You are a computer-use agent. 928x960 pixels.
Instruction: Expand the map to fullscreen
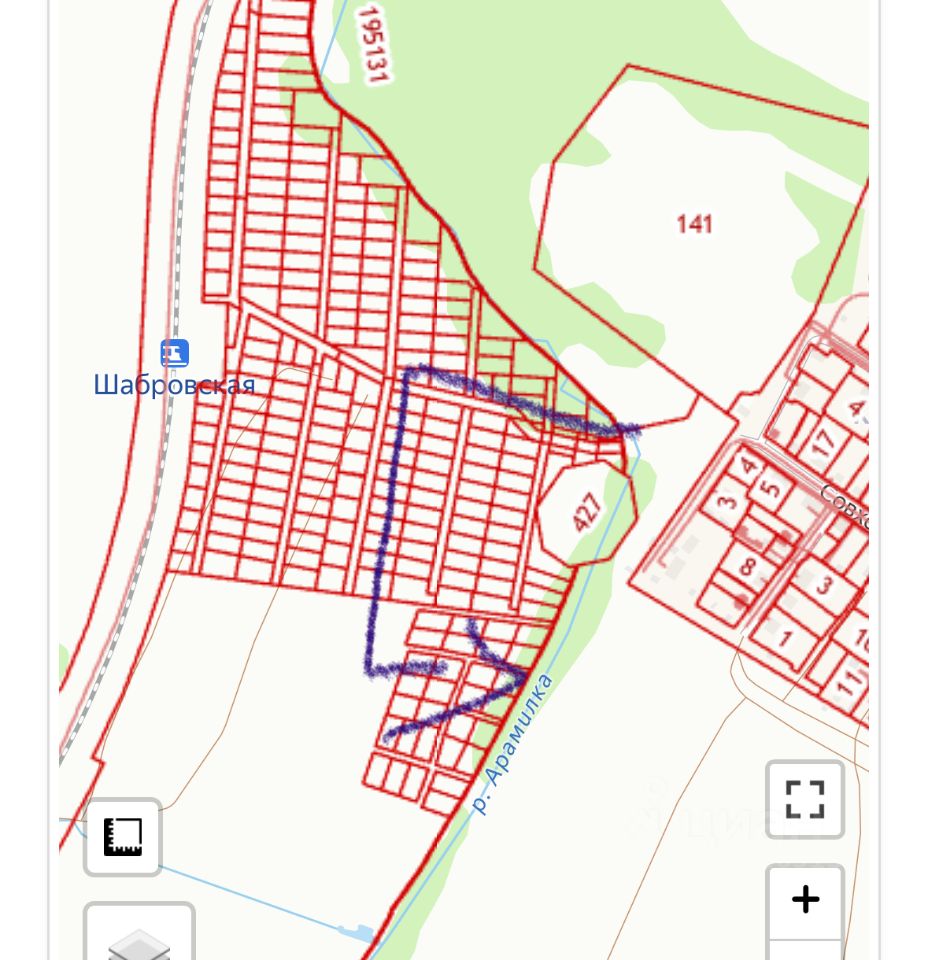(805, 799)
